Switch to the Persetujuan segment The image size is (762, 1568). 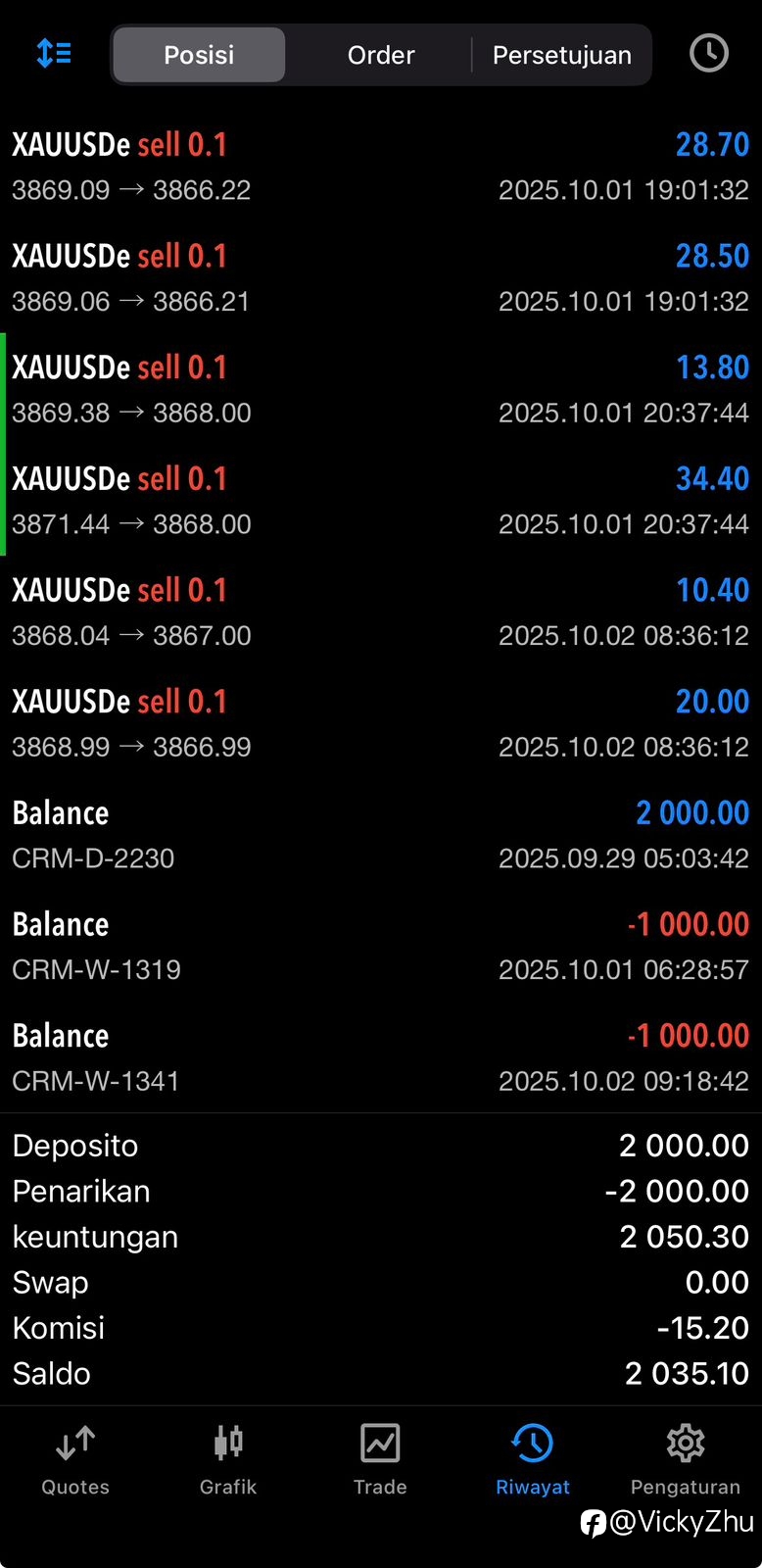point(562,55)
